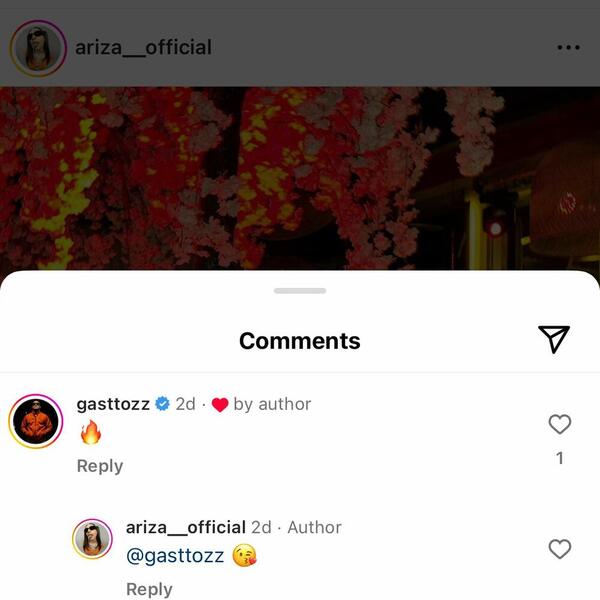Screen dimensions: 600x600
Task: Share the post via the paper plane icon
Action: pyautogui.click(x=554, y=339)
